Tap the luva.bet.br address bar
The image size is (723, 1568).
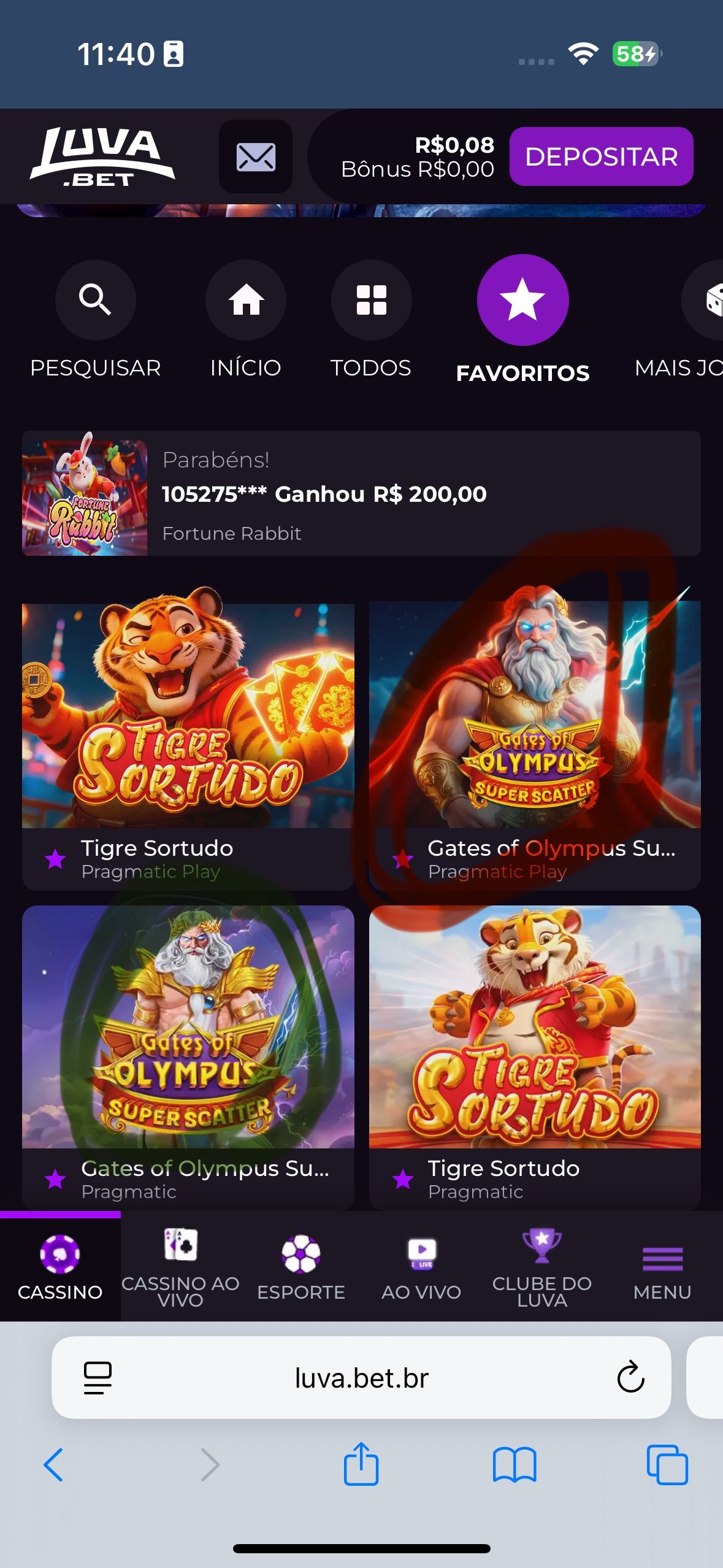click(x=361, y=1378)
